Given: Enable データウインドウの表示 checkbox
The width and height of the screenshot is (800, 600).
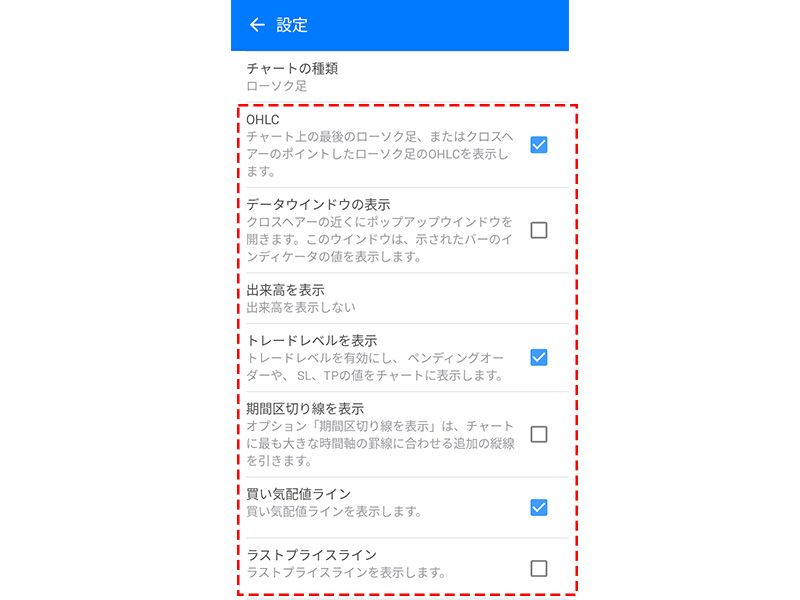Looking at the screenshot, I should click(538, 230).
